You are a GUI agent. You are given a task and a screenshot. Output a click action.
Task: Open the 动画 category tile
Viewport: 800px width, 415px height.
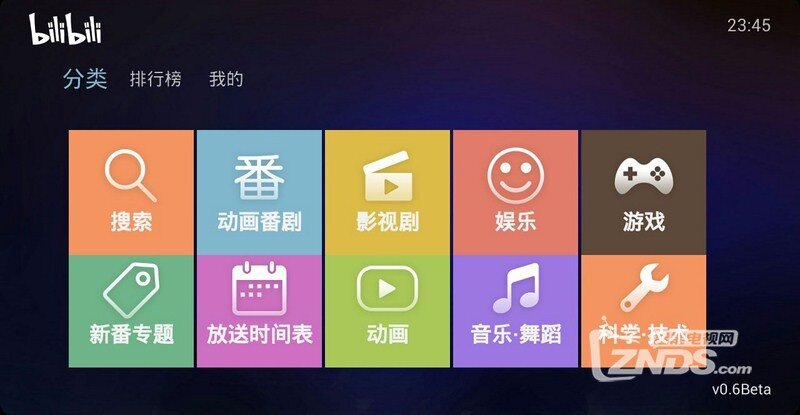click(x=387, y=310)
